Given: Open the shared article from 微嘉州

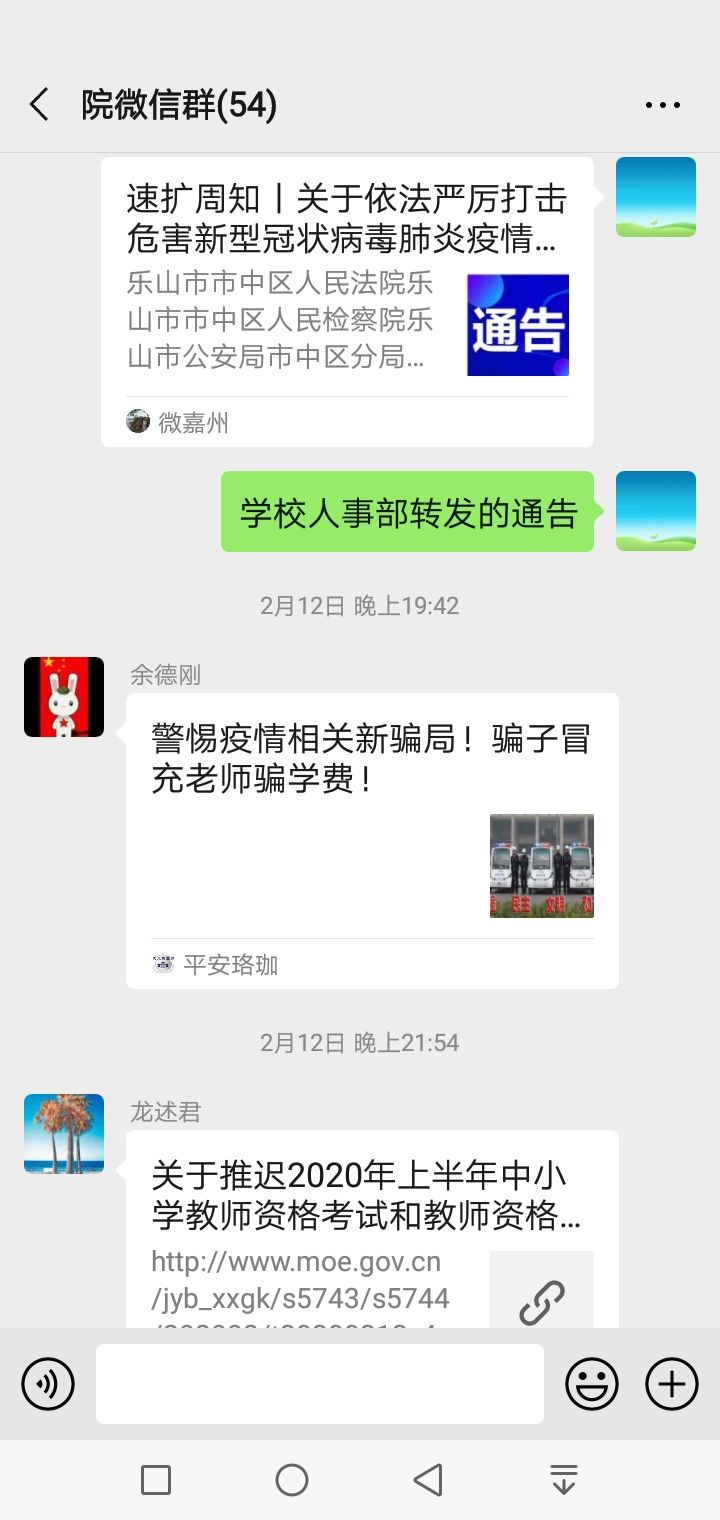Looking at the screenshot, I should [x=347, y=300].
